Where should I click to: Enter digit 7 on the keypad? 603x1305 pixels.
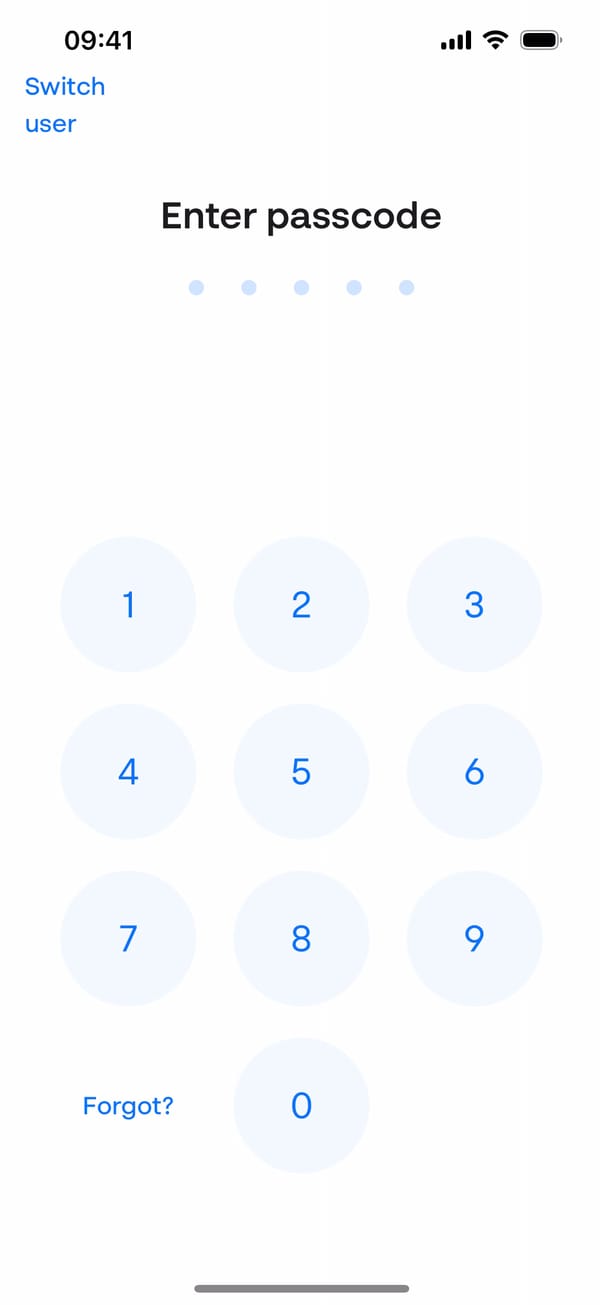tap(128, 938)
